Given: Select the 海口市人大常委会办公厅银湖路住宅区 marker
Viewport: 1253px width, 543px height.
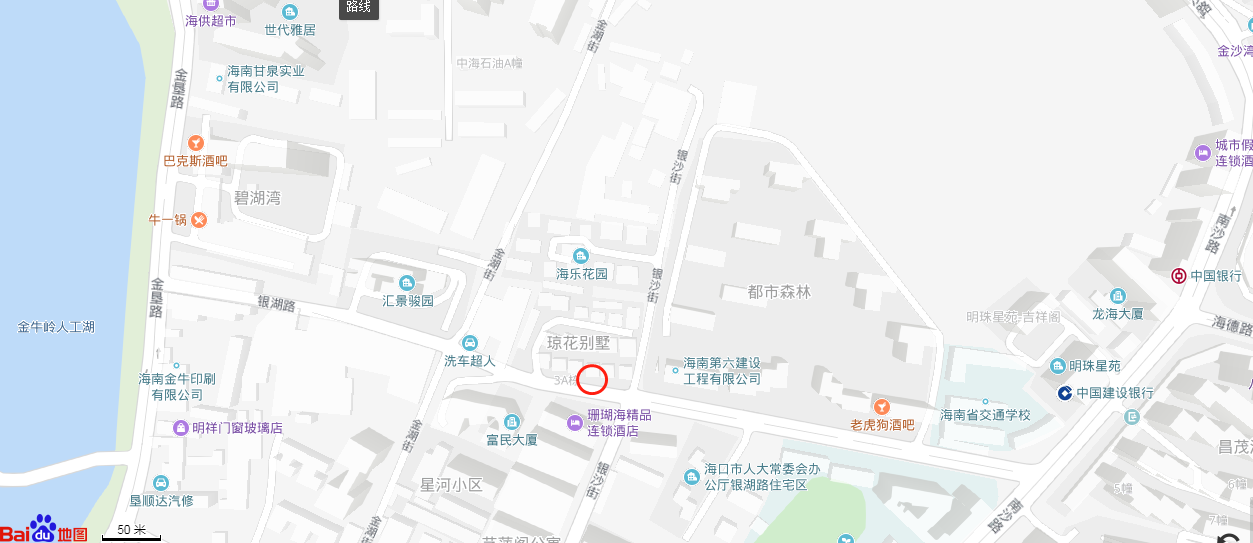Looking at the screenshot, I should click(x=692, y=476).
